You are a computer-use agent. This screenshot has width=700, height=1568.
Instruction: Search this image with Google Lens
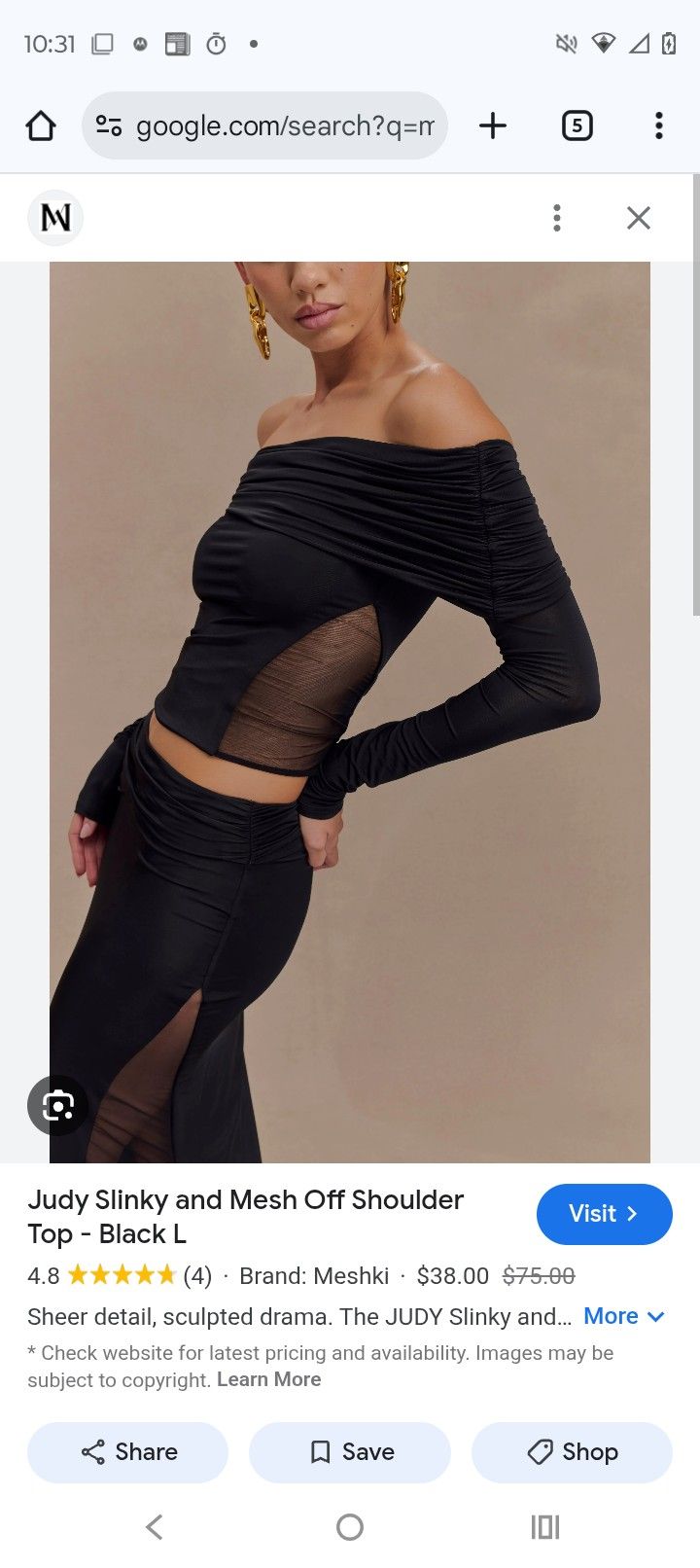[57, 1106]
